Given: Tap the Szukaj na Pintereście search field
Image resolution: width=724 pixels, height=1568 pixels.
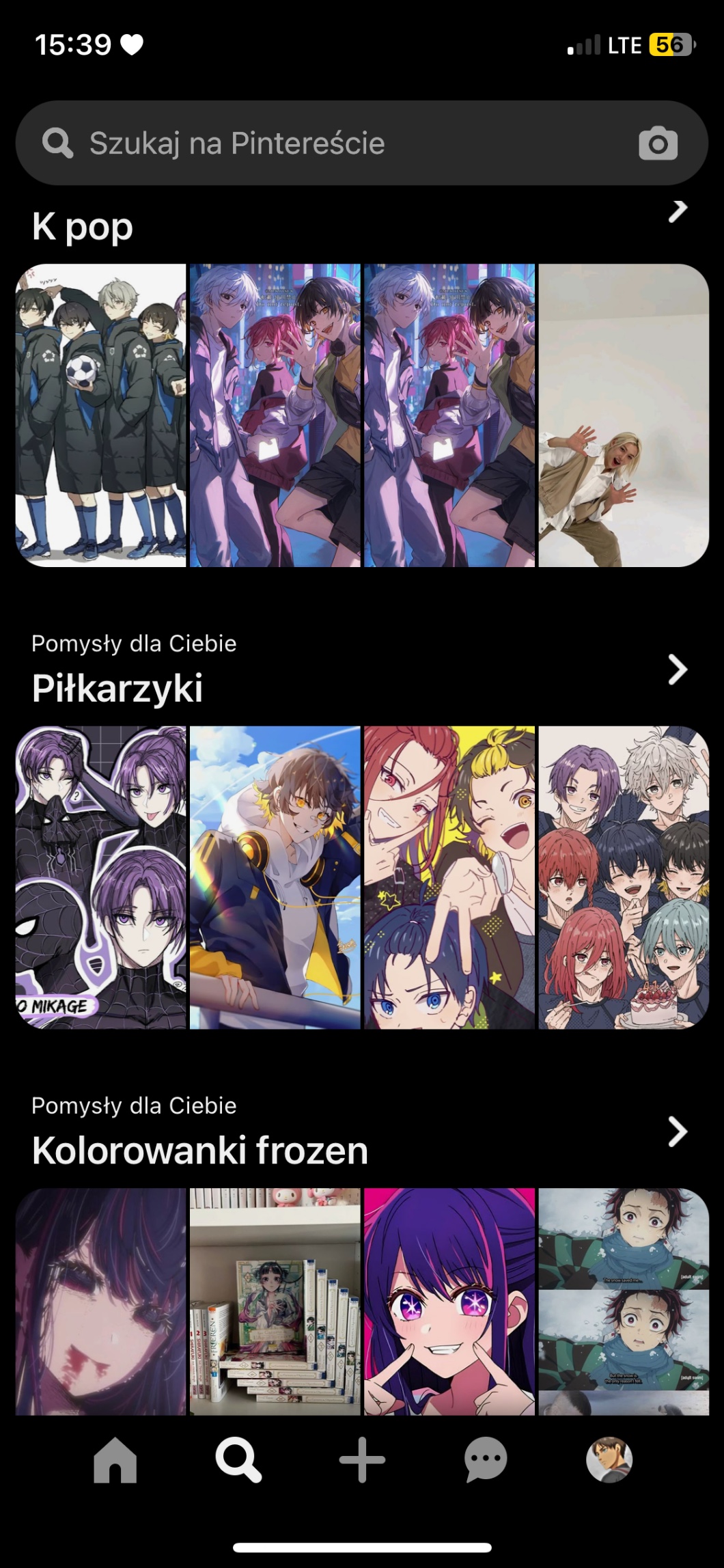Looking at the screenshot, I should tap(328, 143).
